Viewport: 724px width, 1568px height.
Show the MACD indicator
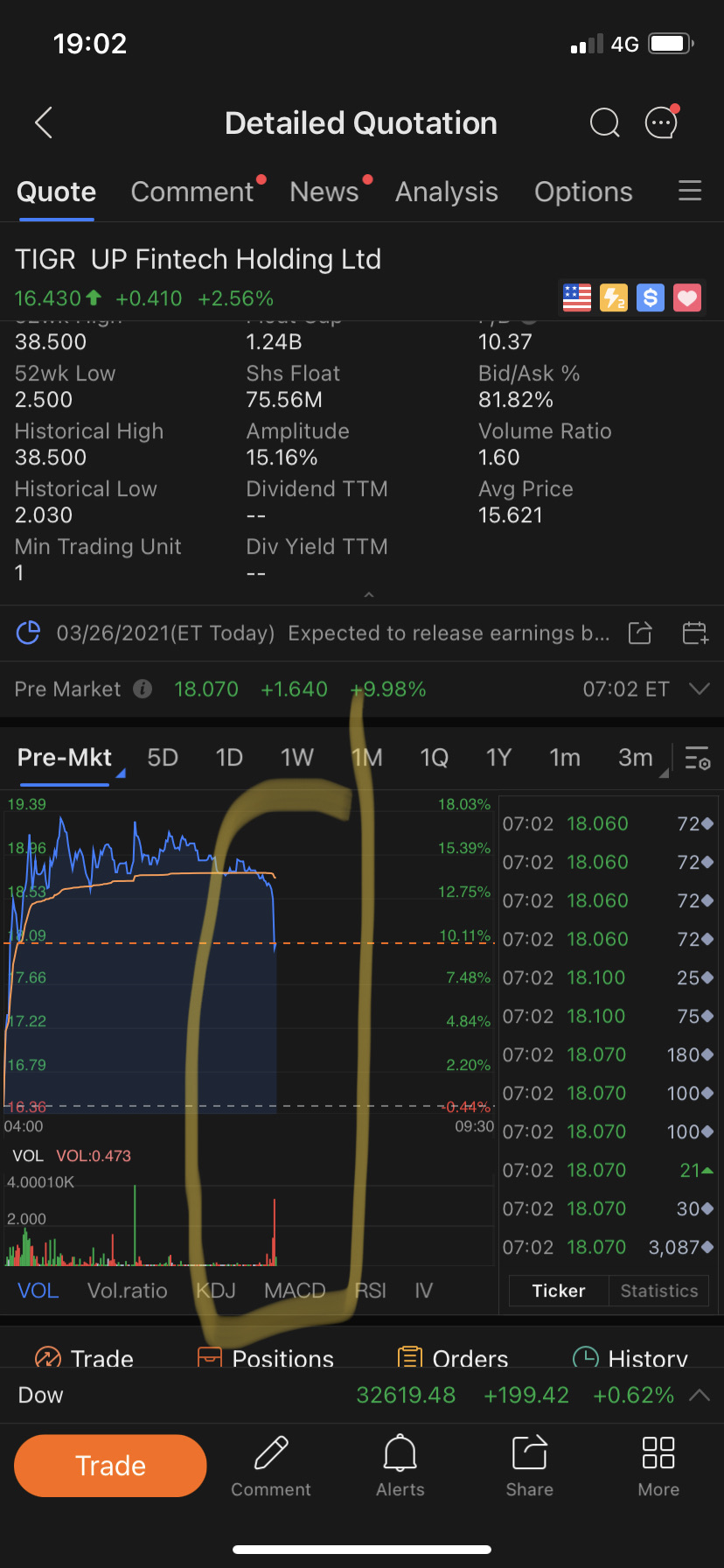pos(295,1291)
